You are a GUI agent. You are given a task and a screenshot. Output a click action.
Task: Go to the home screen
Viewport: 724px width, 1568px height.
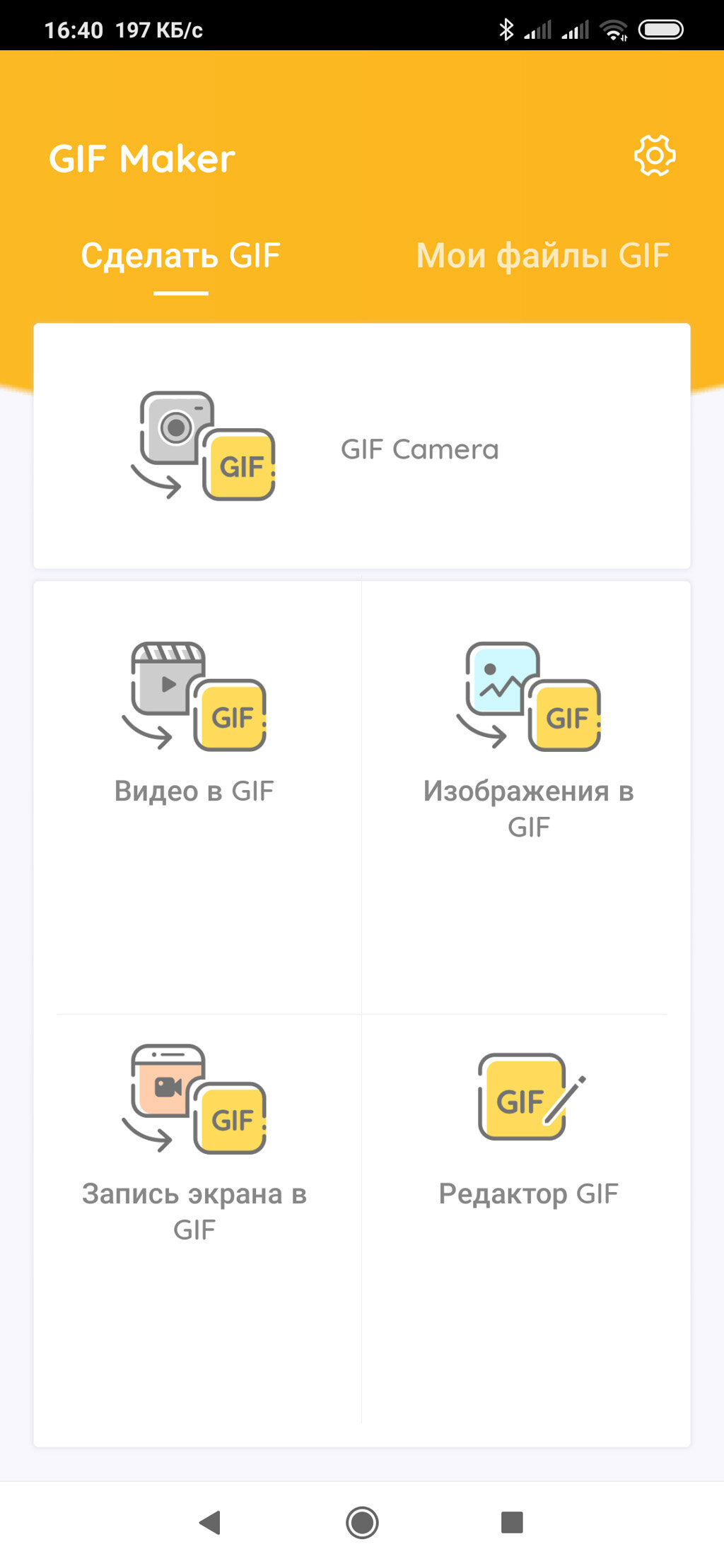click(362, 1523)
